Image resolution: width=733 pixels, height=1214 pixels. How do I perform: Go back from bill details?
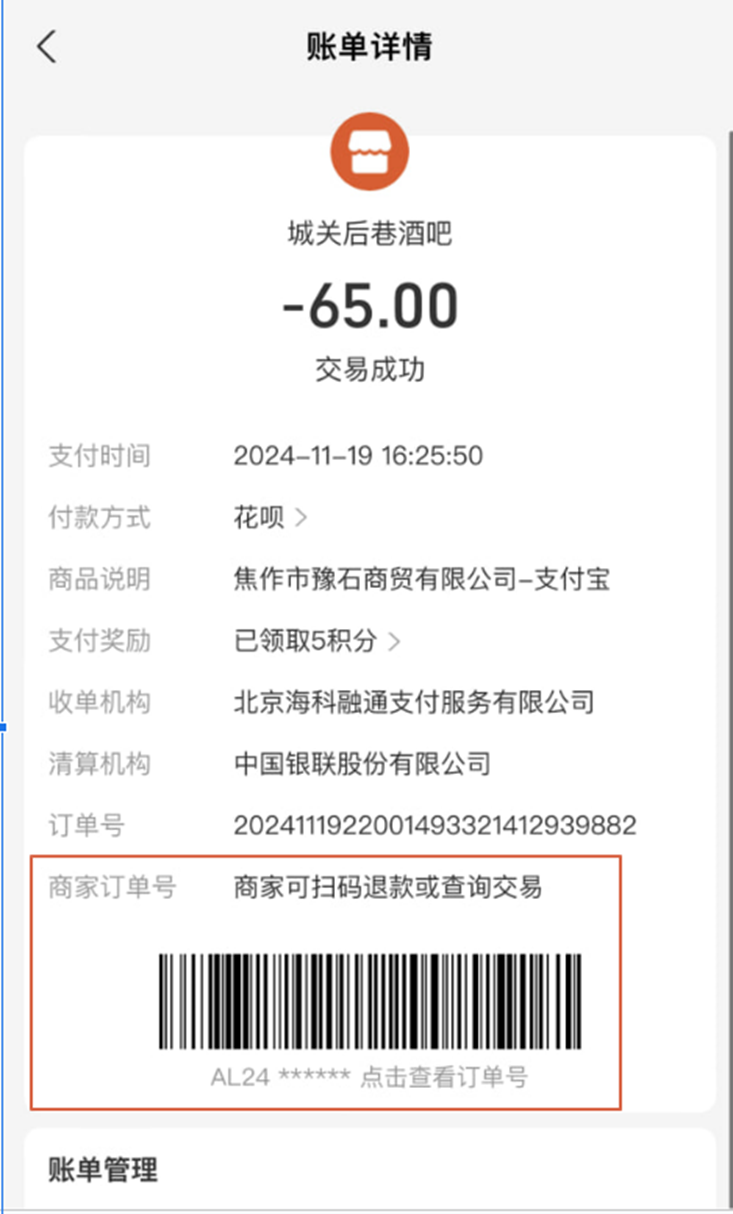point(46,47)
